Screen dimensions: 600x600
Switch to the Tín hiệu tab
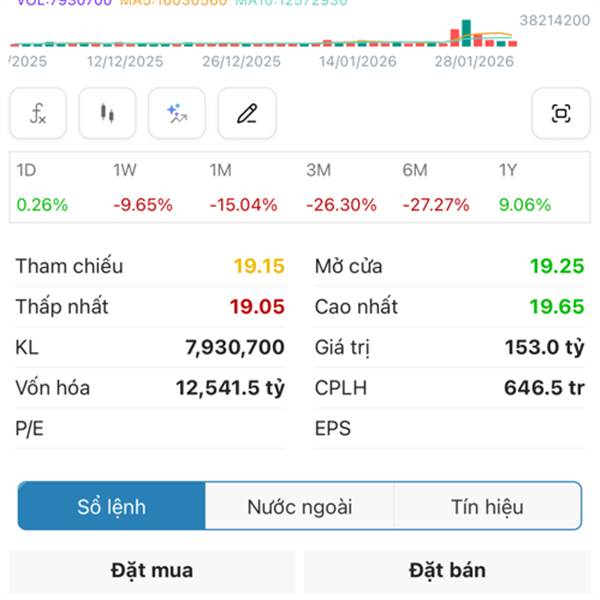(x=488, y=506)
